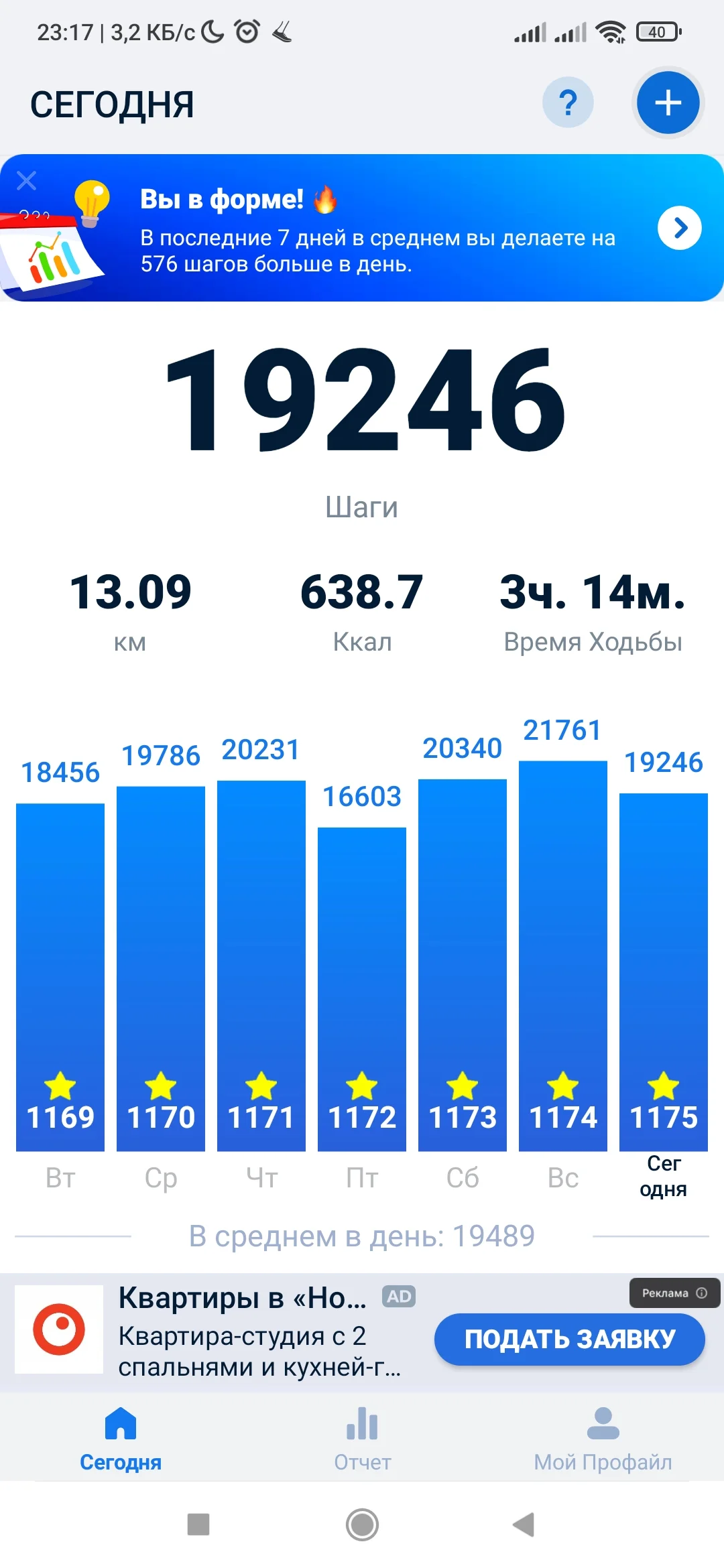Screen dimensions: 724x1568
Task: Go back with the system back button
Action: coord(524,1524)
